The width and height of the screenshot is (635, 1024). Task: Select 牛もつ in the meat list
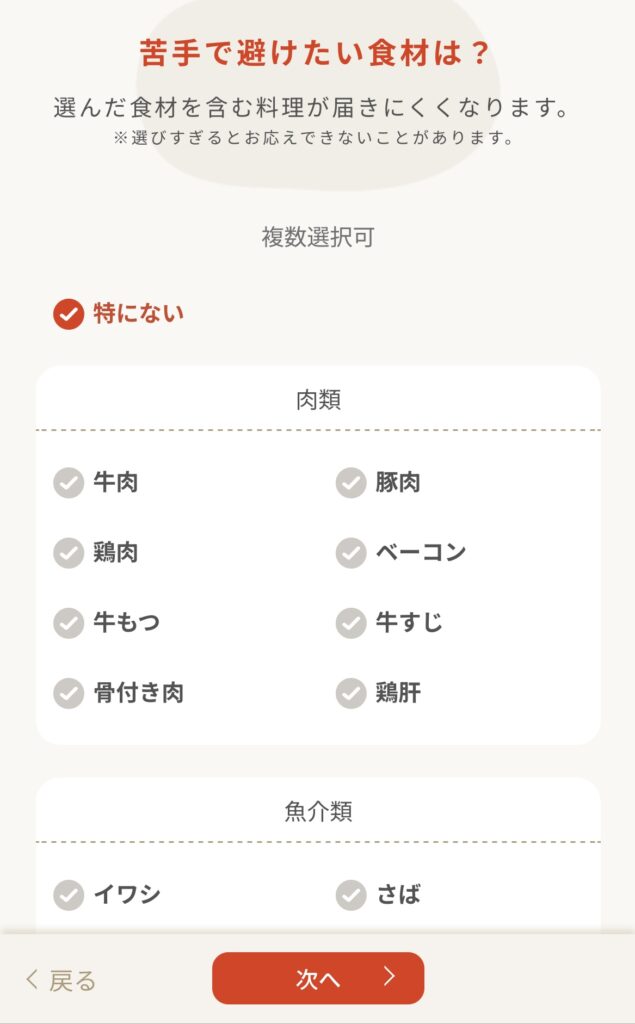[x=68, y=623]
